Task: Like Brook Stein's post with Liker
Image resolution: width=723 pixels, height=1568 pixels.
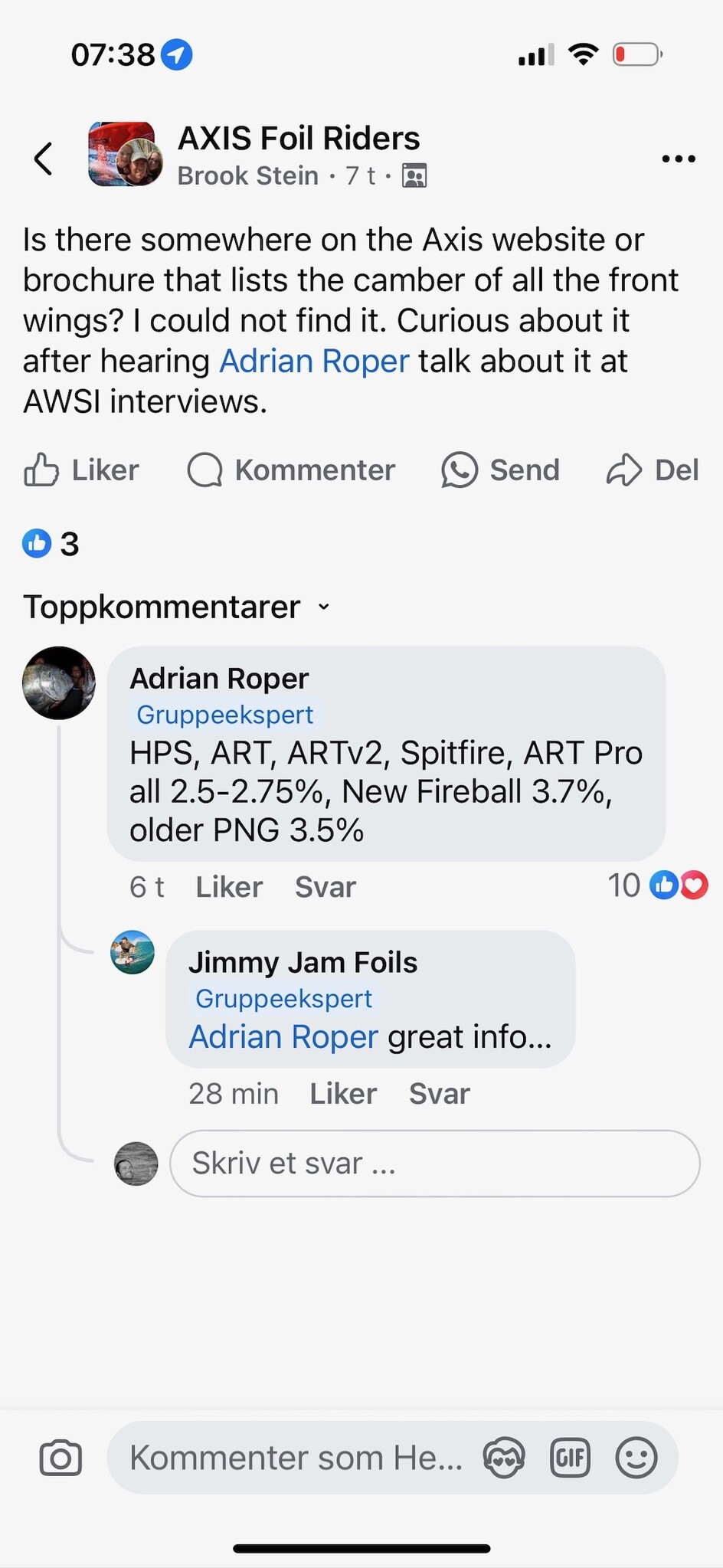Action: [x=81, y=470]
